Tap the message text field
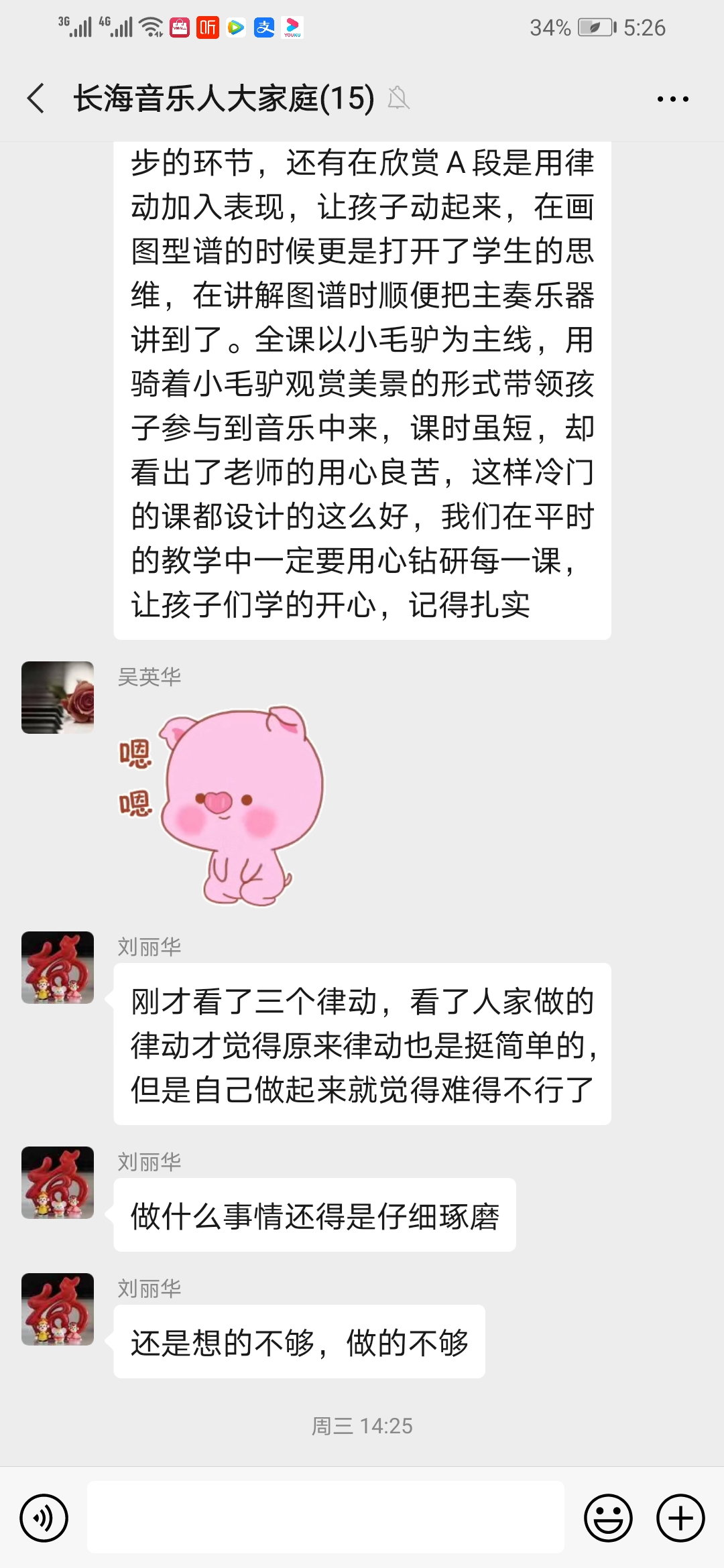 click(326, 1518)
